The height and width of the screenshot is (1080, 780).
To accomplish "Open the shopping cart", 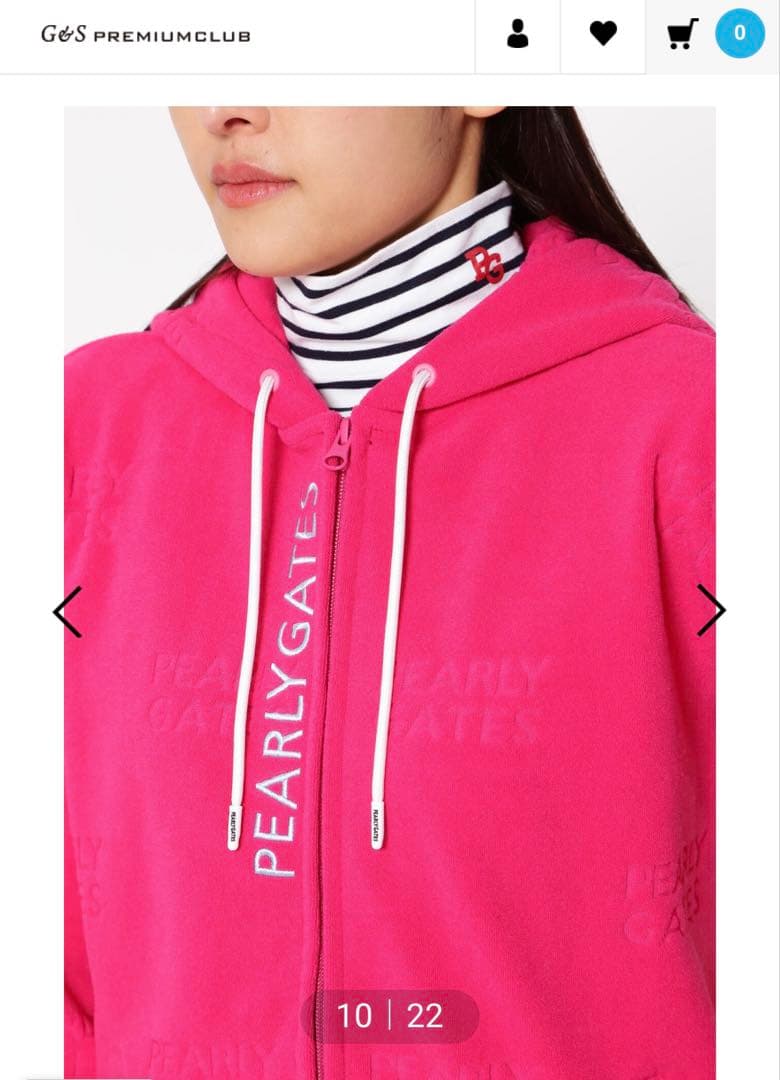I will pos(683,35).
